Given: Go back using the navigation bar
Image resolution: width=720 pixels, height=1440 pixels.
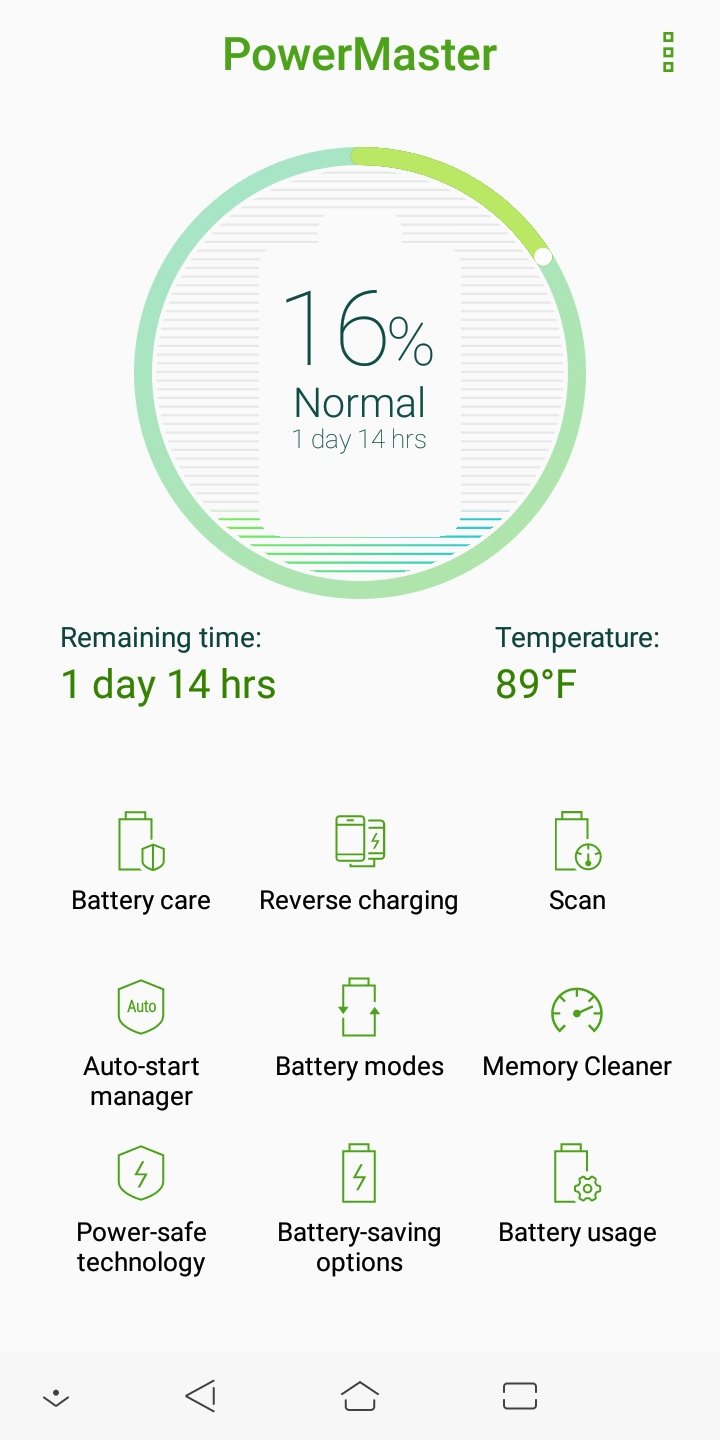Looking at the screenshot, I should click(x=201, y=1396).
